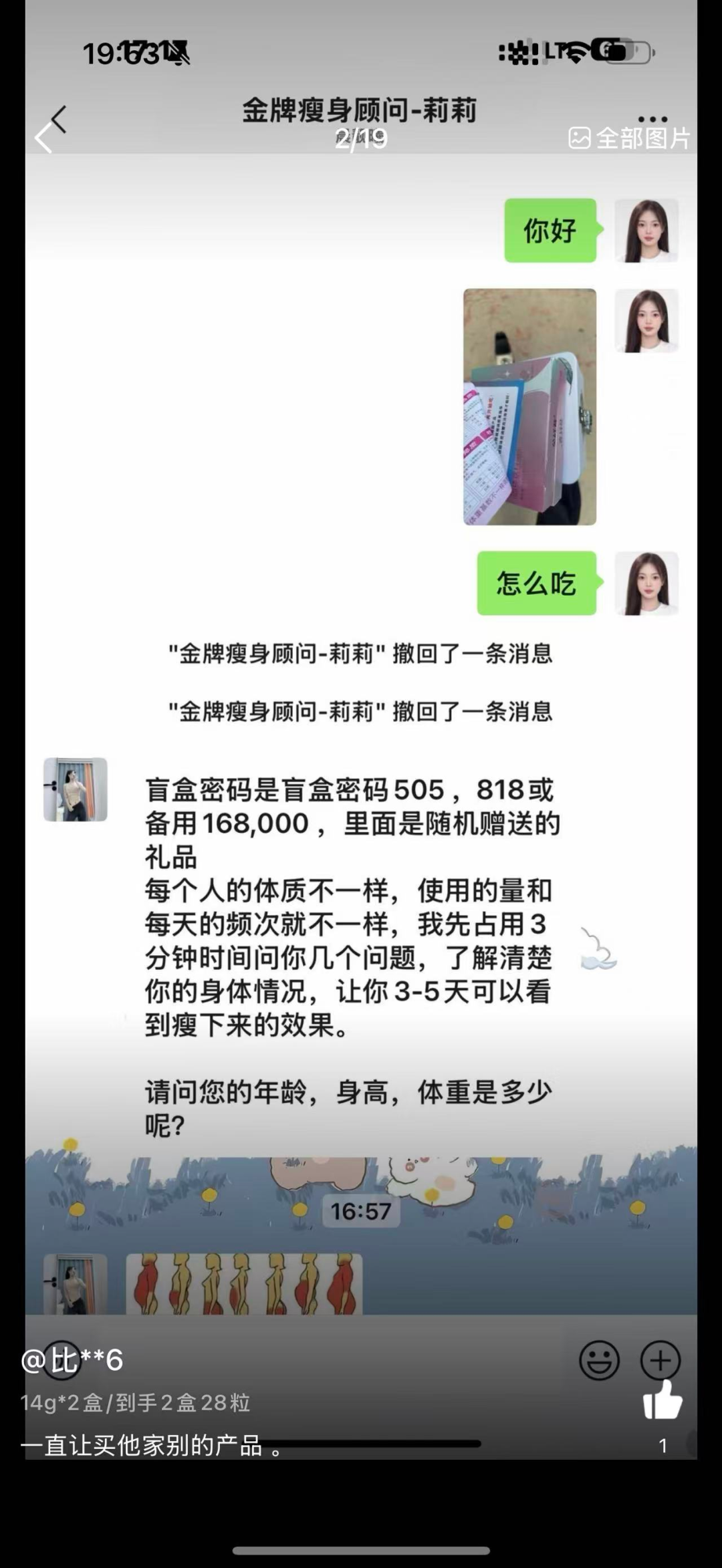Tap the plus (+) attachment icon

pos(661,1361)
